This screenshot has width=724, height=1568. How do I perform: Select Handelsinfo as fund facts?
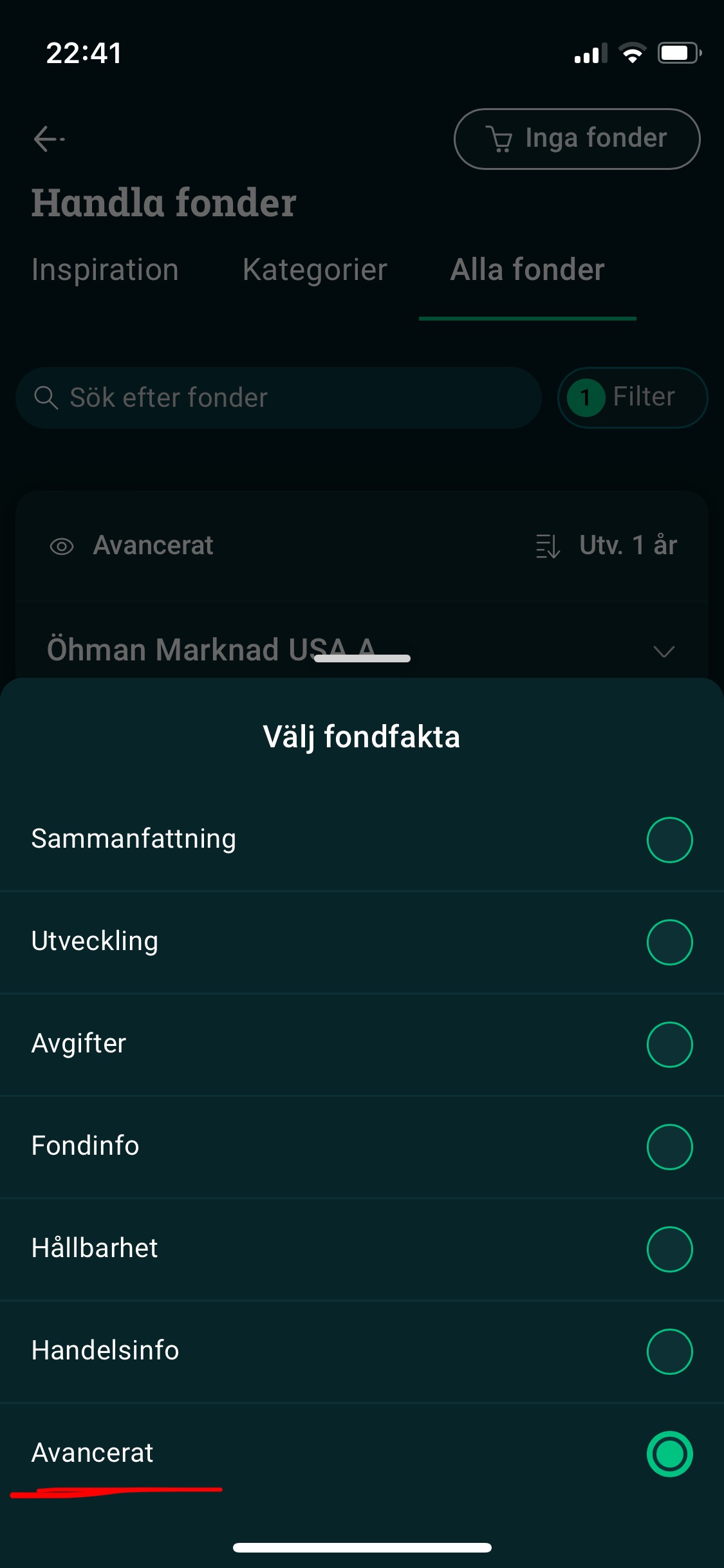(669, 1351)
